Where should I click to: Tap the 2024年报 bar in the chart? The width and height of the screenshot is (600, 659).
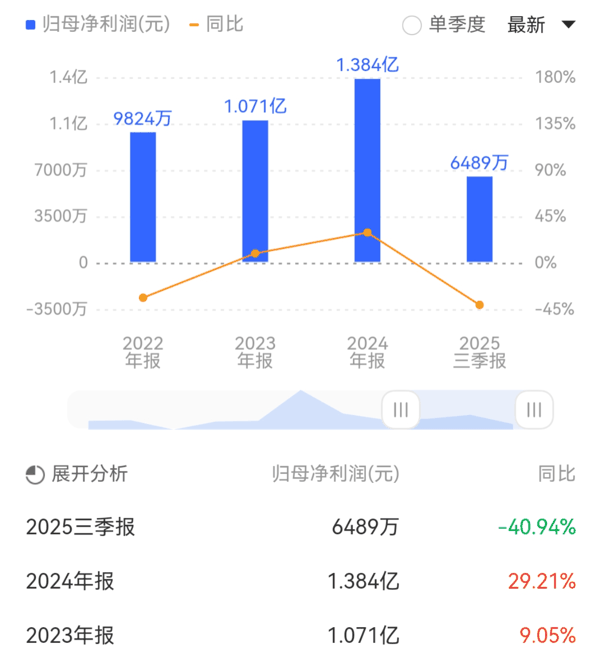[367, 170]
